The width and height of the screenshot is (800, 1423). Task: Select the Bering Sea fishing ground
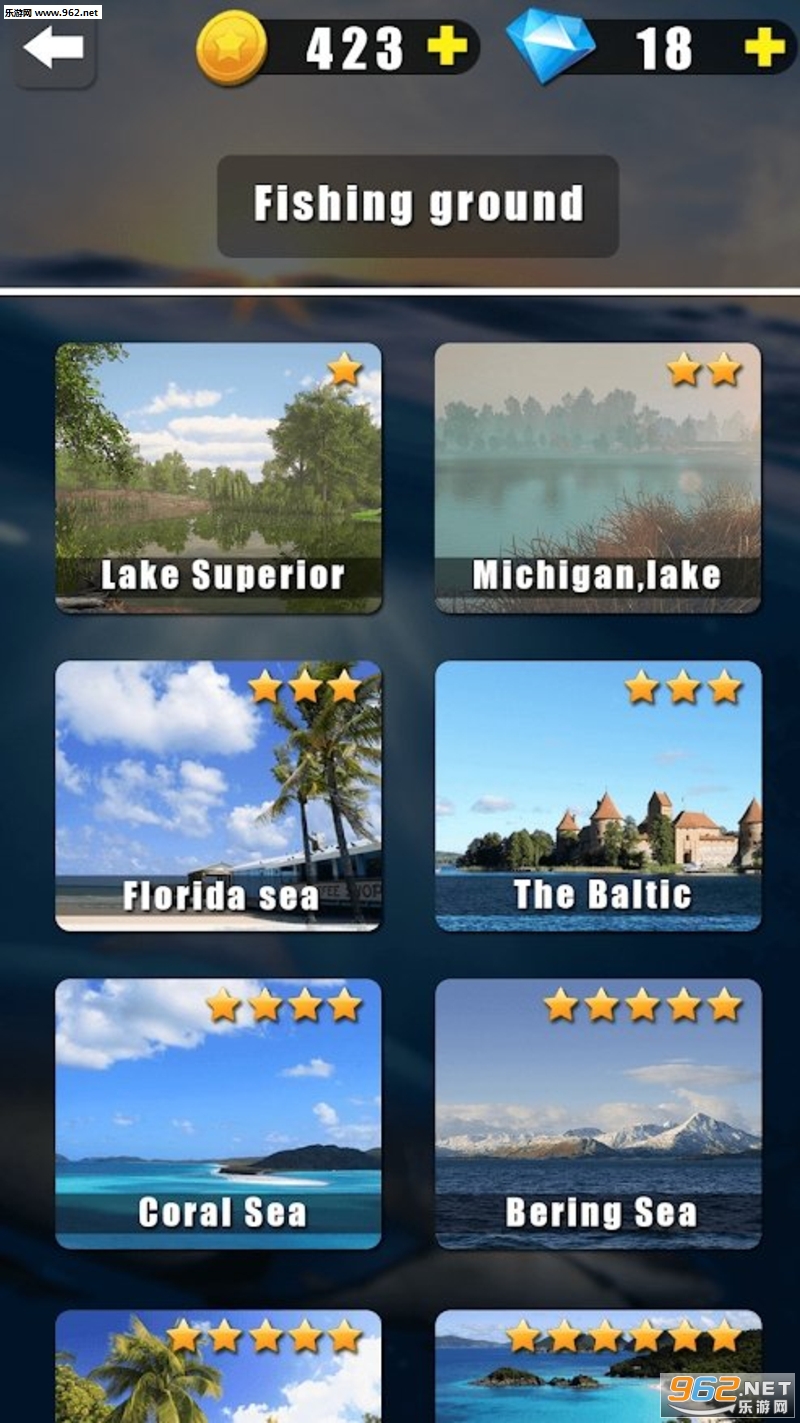[x=598, y=1114]
